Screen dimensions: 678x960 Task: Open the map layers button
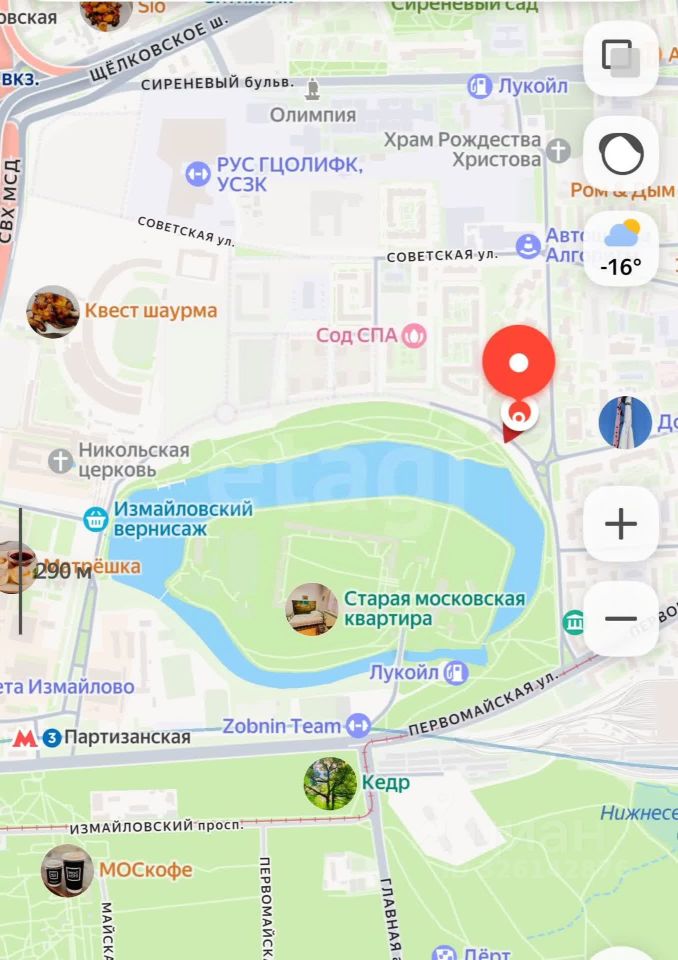click(621, 58)
